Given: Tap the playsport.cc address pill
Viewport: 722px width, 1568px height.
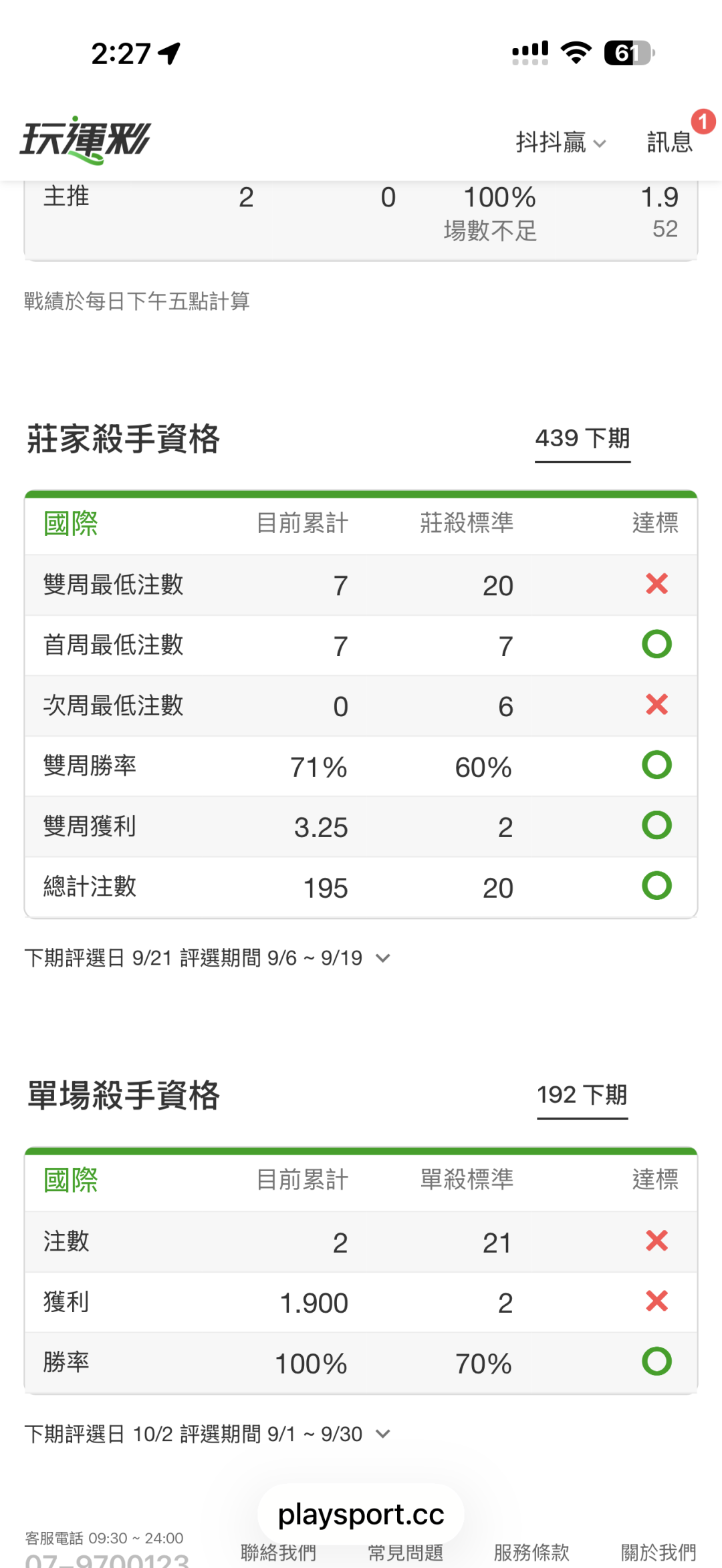Looking at the screenshot, I should 361,1515.
